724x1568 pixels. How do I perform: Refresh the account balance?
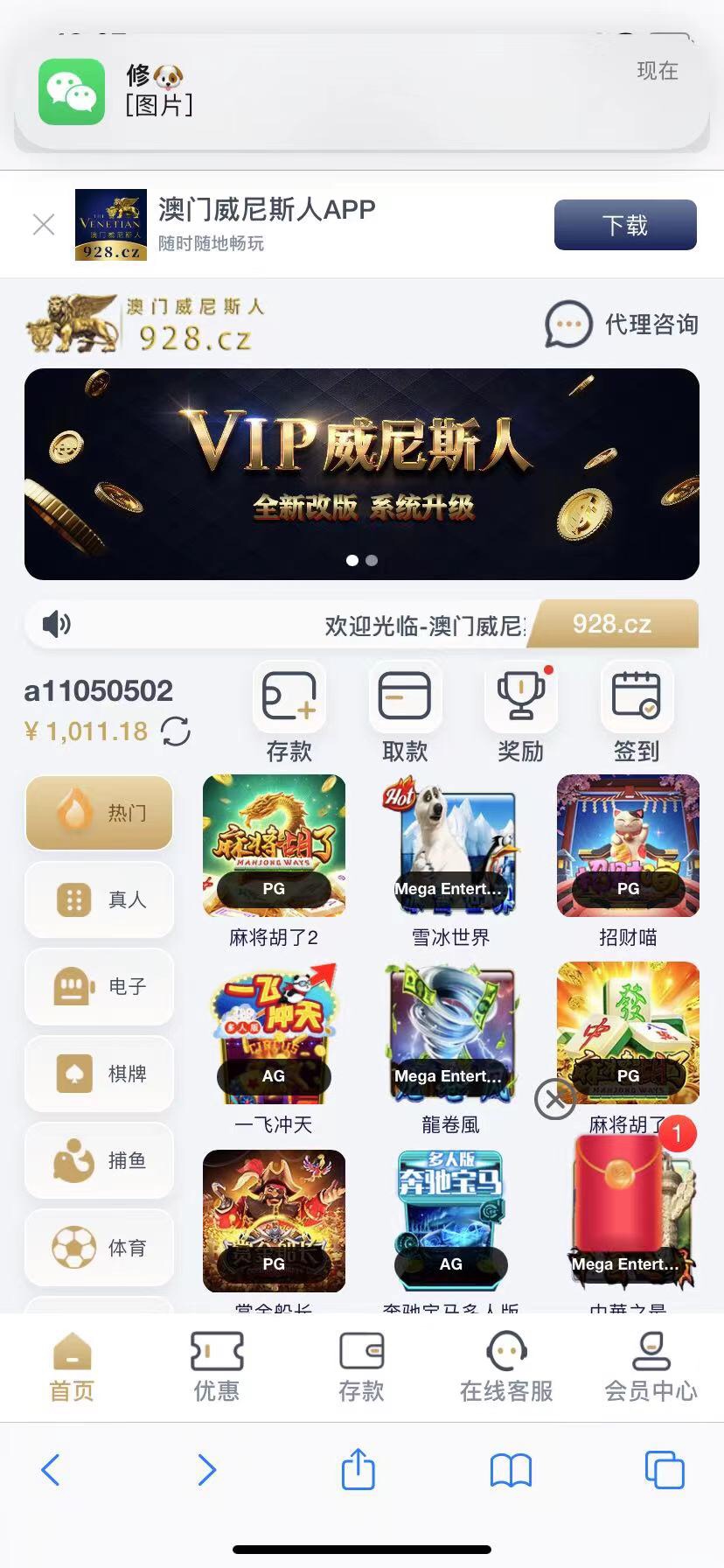pyautogui.click(x=176, y=731)
